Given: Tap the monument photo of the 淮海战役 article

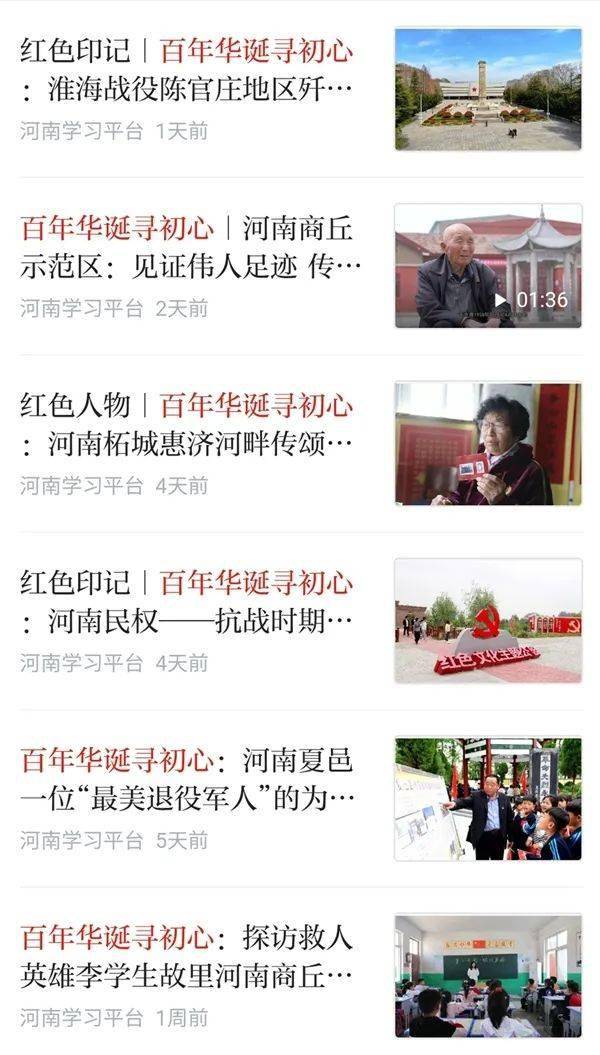Looking at the screenshot, I should (488, 89).
